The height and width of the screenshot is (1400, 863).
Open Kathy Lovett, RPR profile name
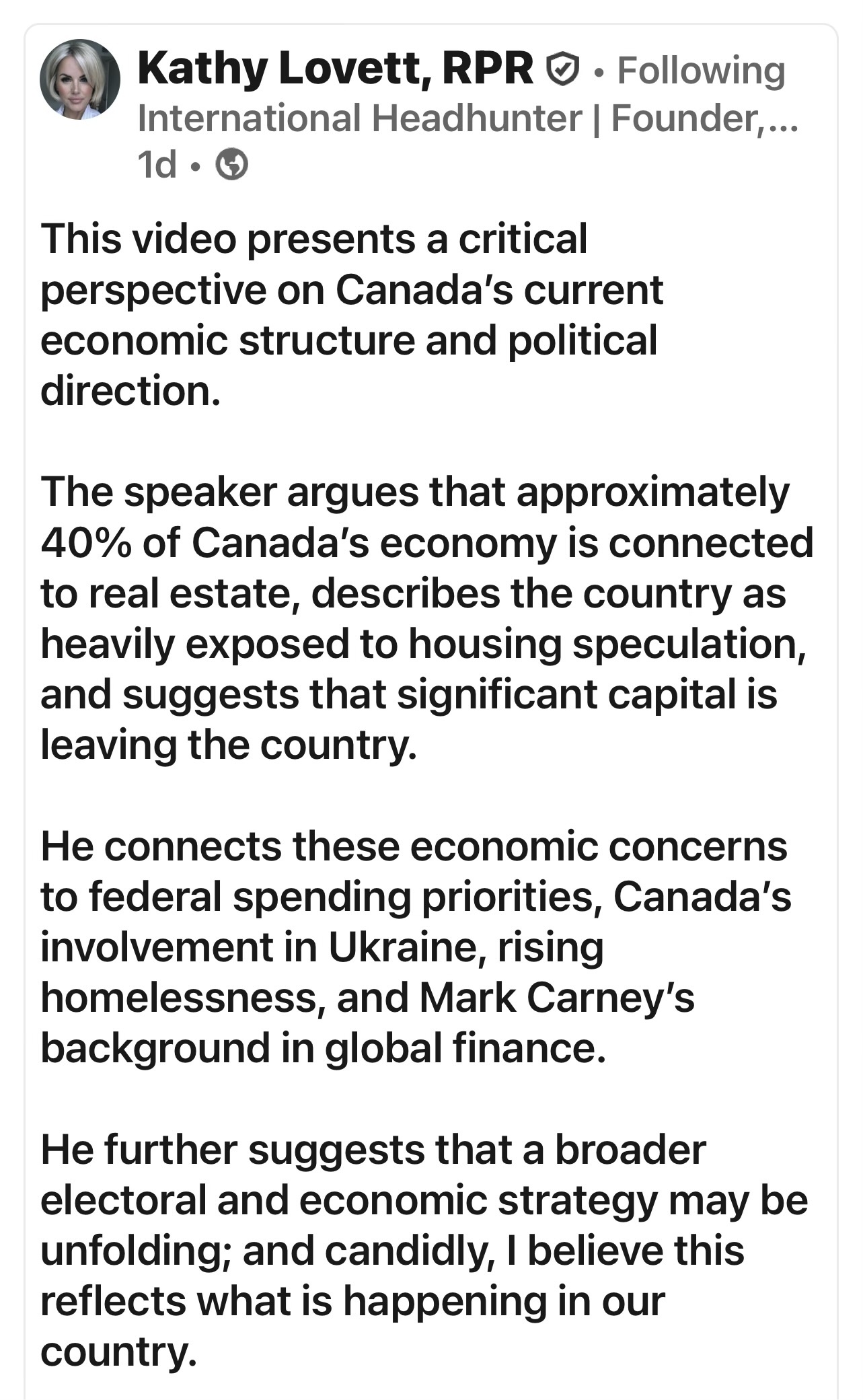[335, 68]
